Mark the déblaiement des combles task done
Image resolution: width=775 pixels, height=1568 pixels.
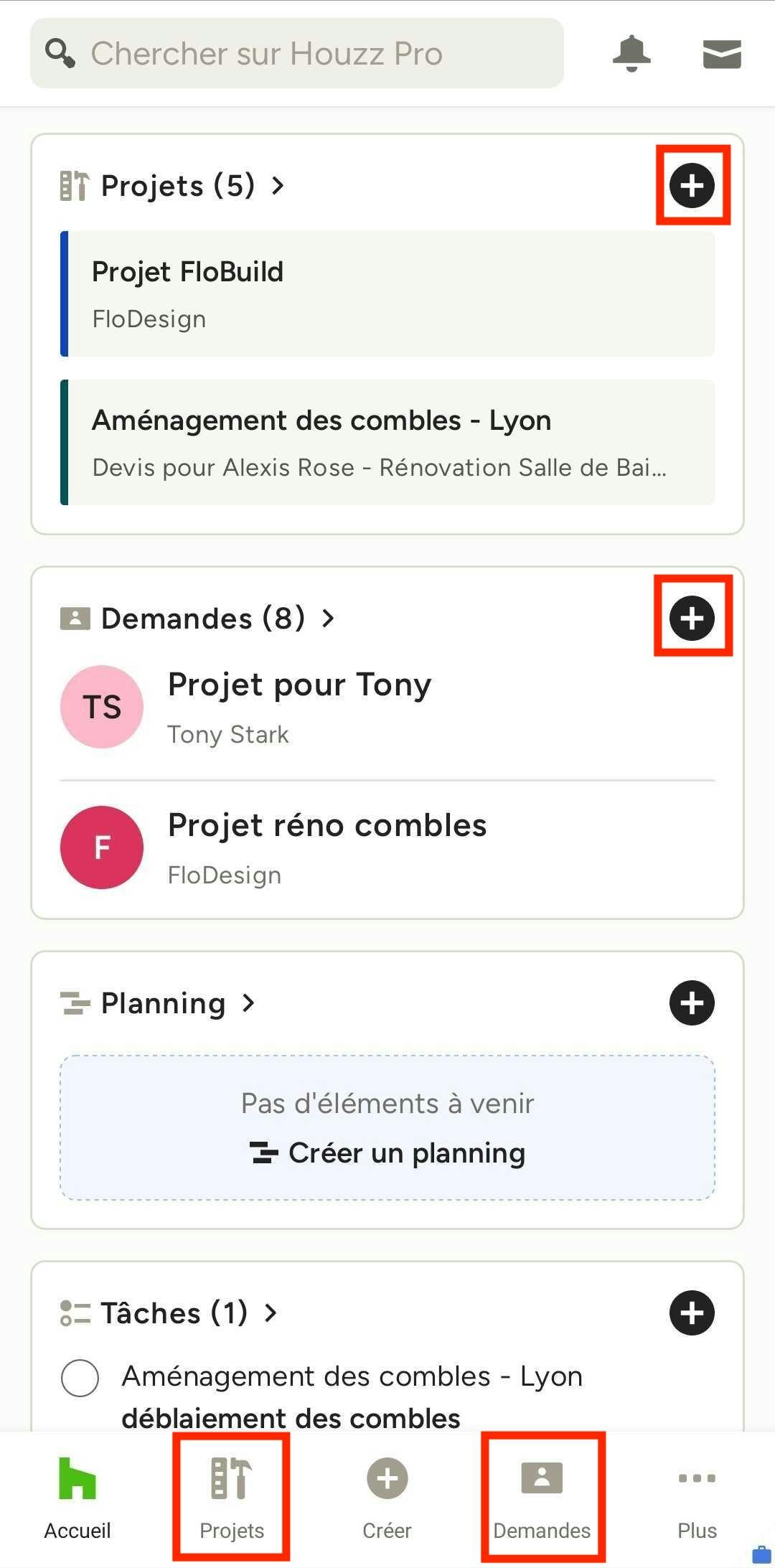coord(80,1378)
